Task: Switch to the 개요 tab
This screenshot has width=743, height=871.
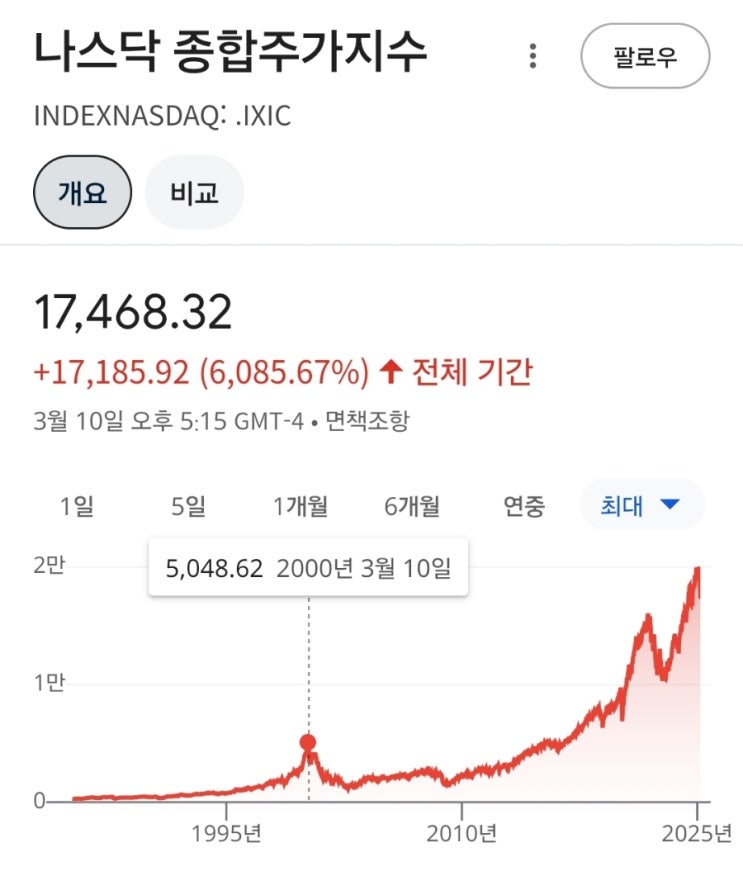Action: pyautogui.click(x=82, y=192)
